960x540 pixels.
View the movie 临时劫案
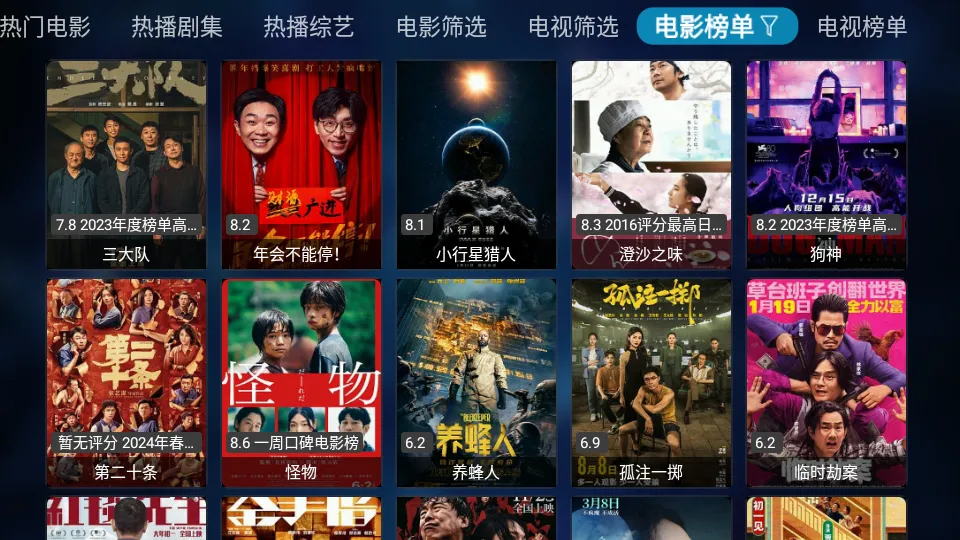pos(826,383)
